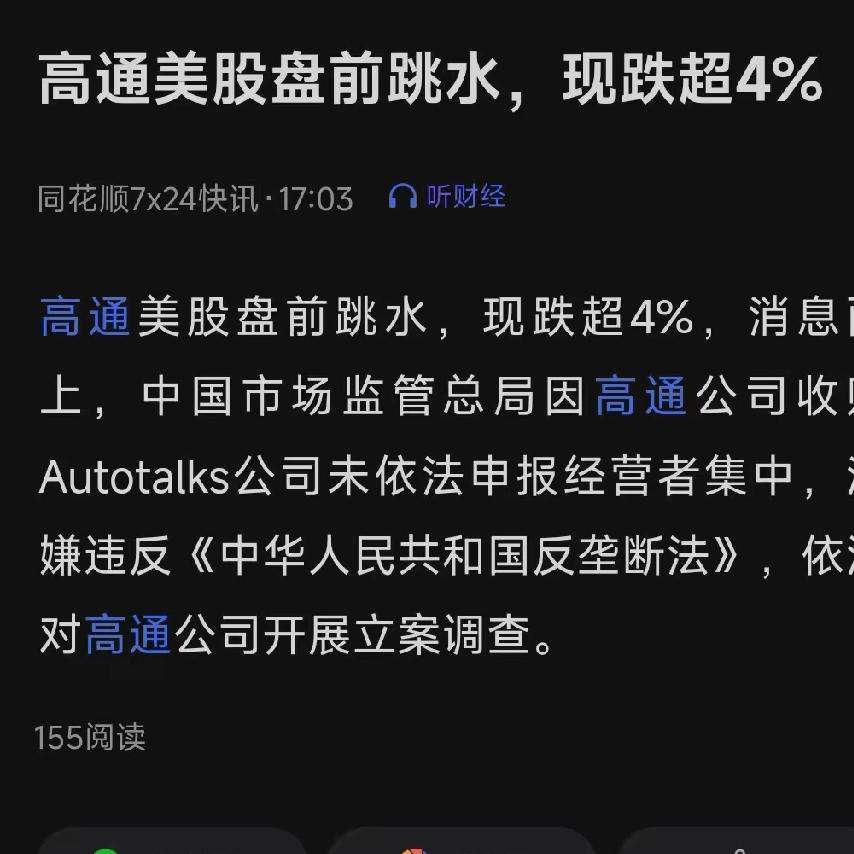
Task: Play the 听财经 audio version
Action: (447, 197)
